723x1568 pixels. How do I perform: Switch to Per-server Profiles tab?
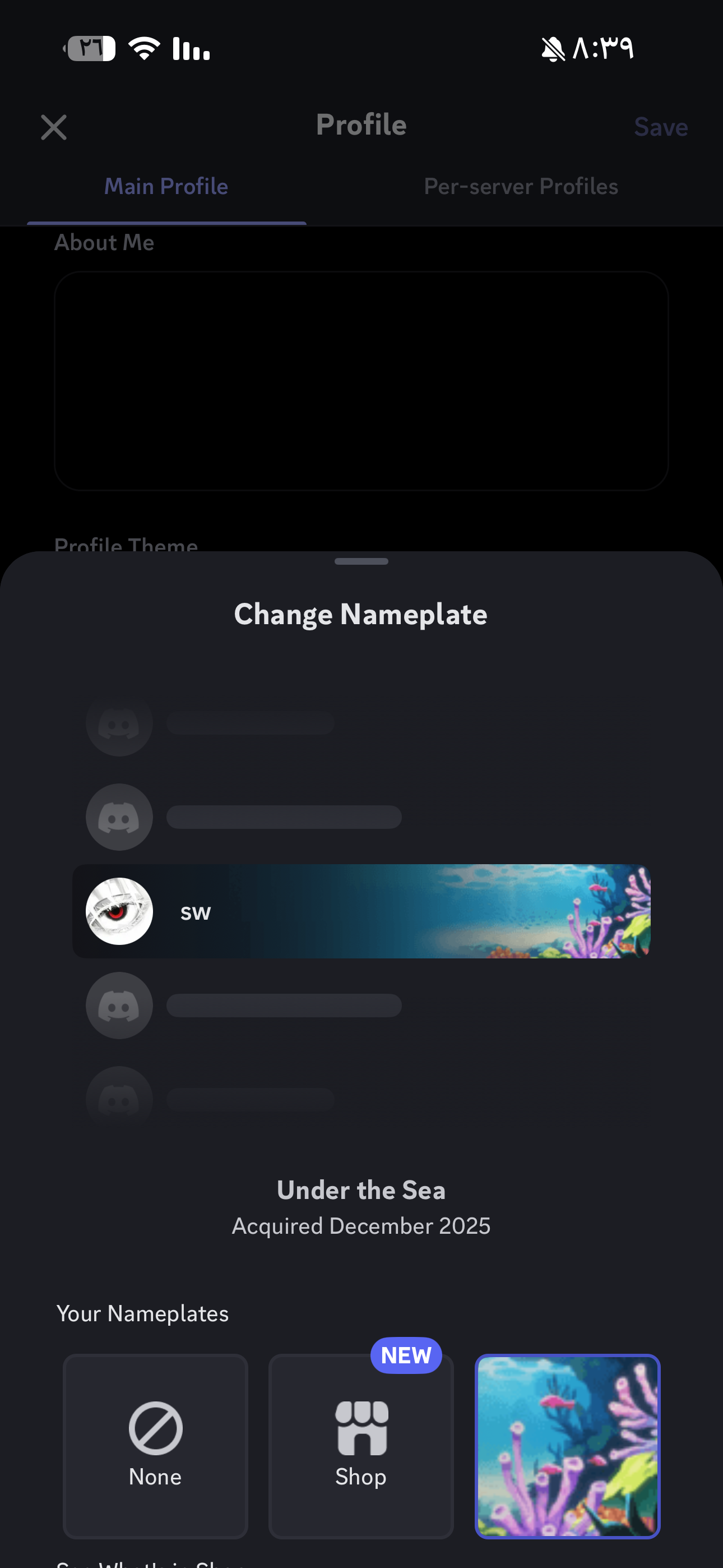pos(520,187)
